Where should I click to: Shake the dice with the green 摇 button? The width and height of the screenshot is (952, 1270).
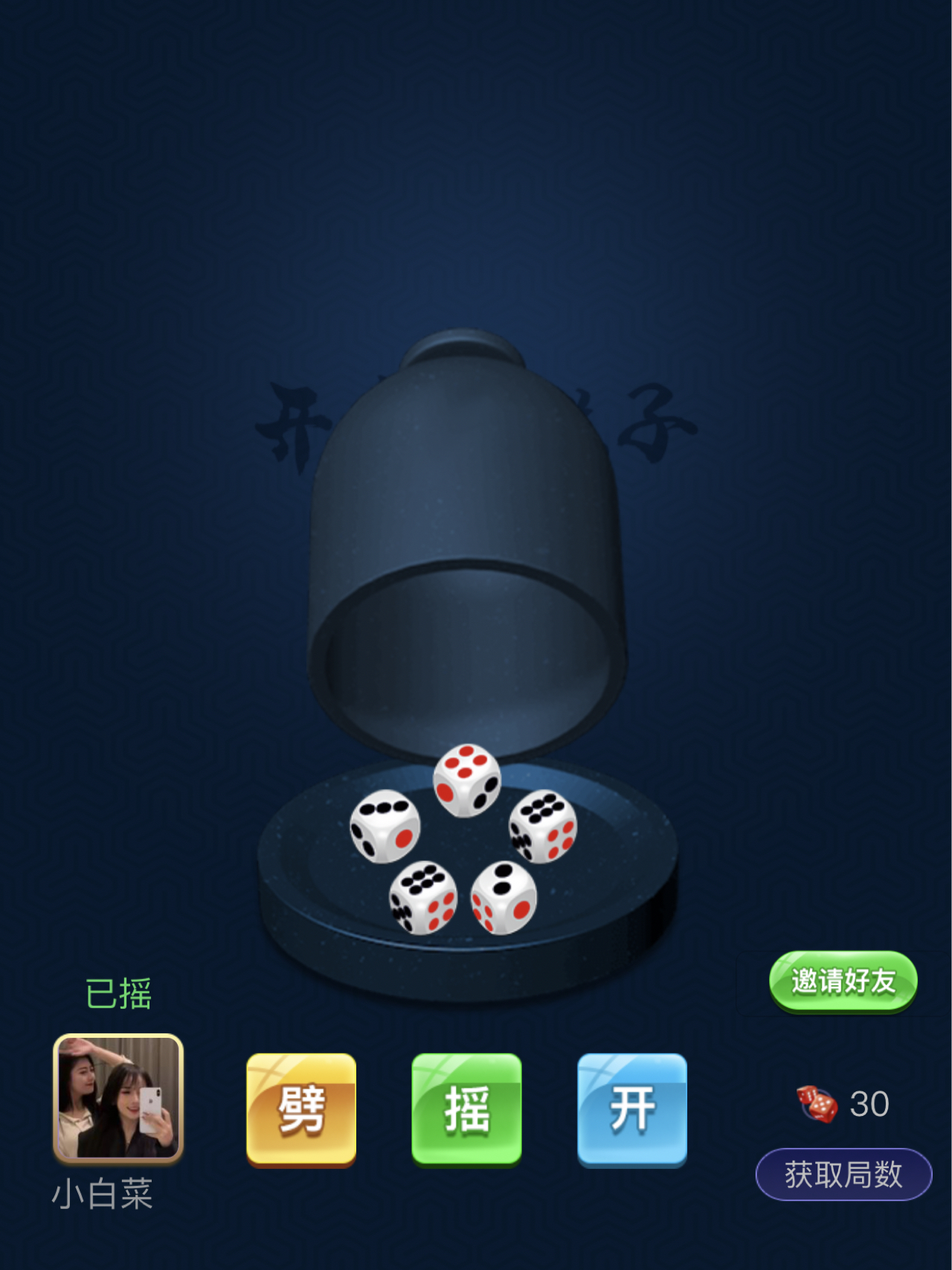(466, 1109)
